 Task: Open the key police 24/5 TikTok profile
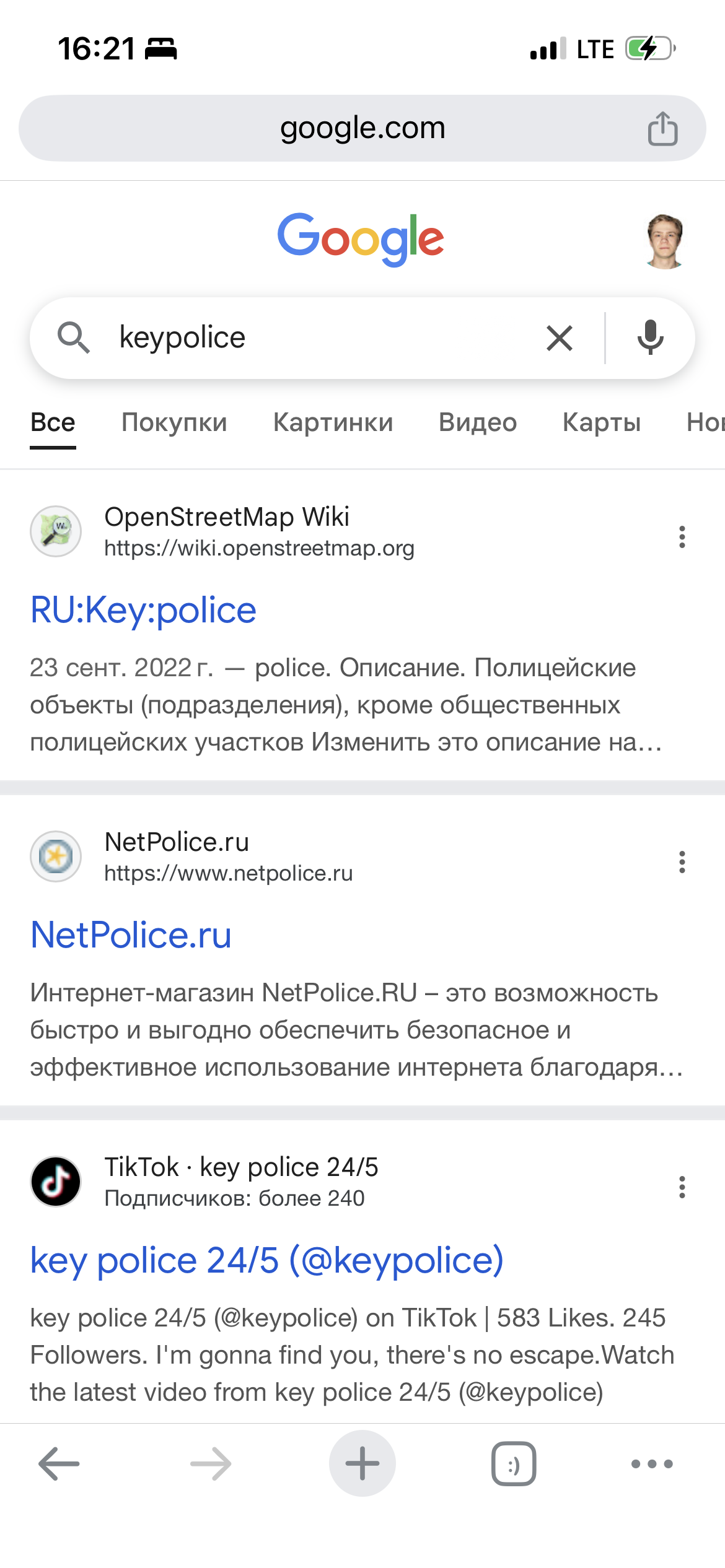click(268, 1259)
